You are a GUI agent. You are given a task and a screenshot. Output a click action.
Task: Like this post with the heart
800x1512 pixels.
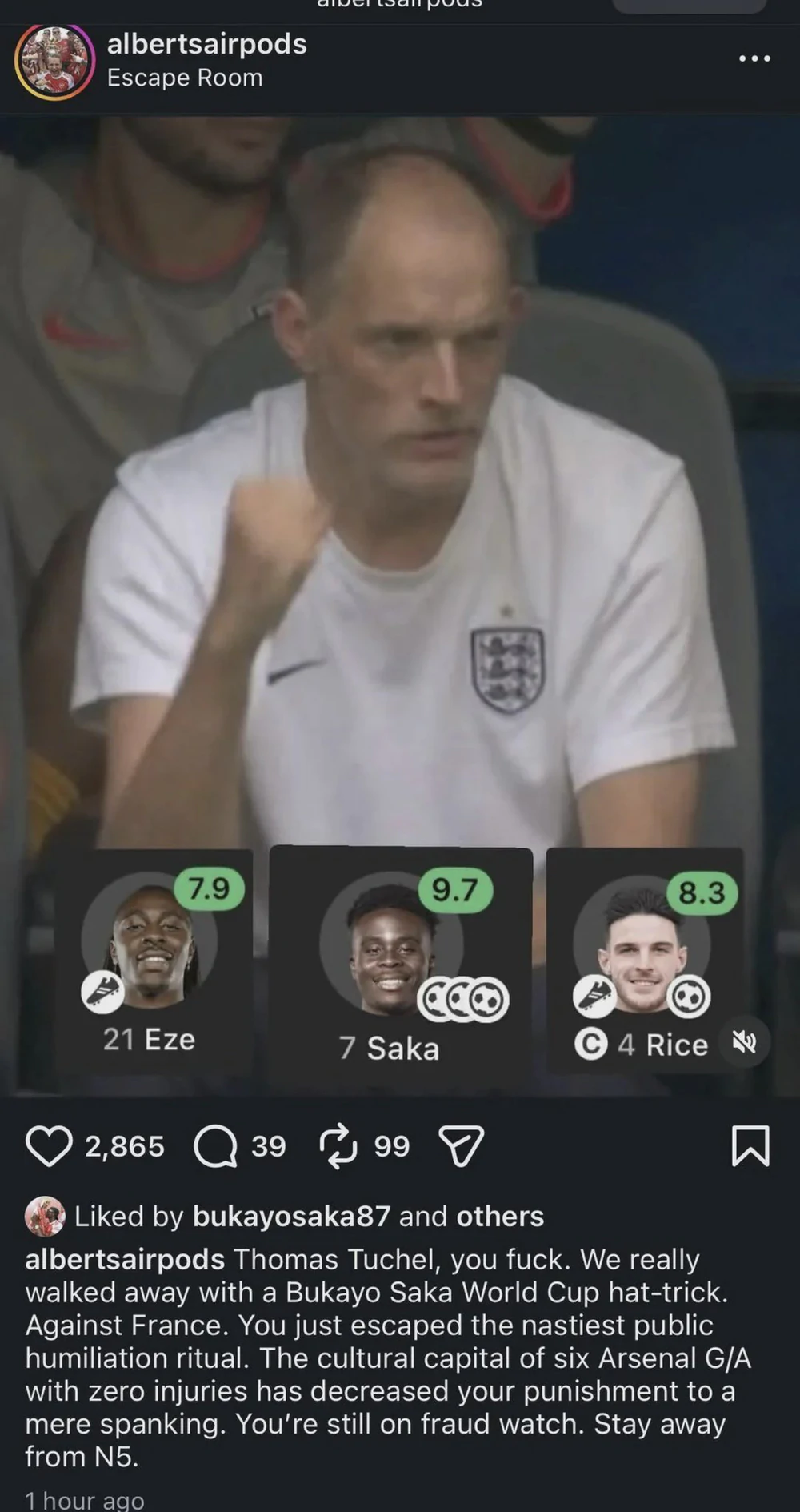pyautogui.click(x=49, y=1146)
